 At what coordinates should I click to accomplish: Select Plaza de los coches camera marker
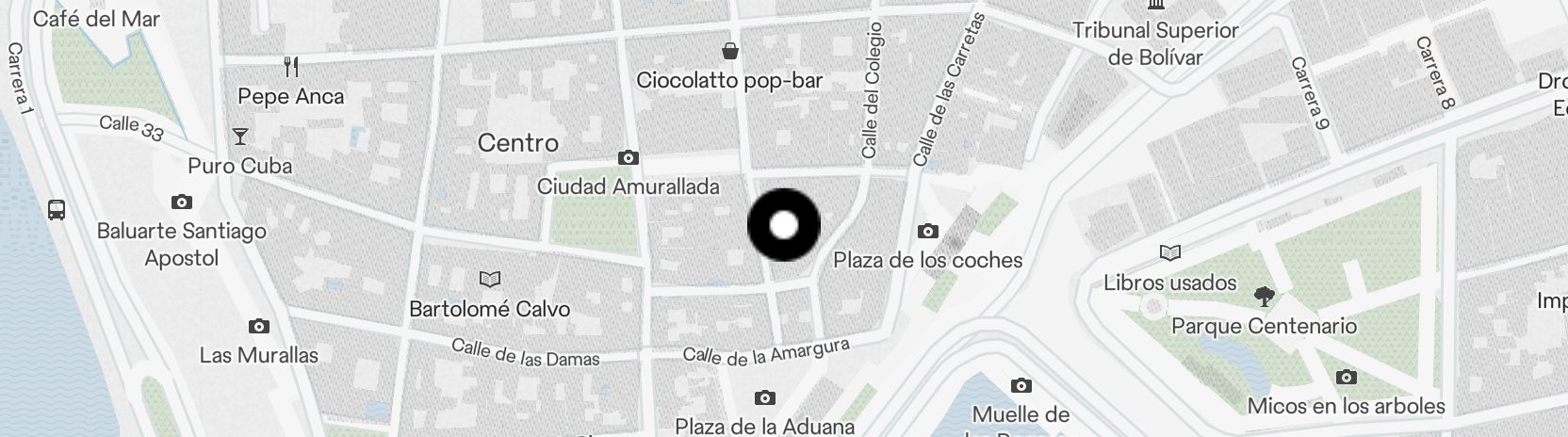pos(928,232)
